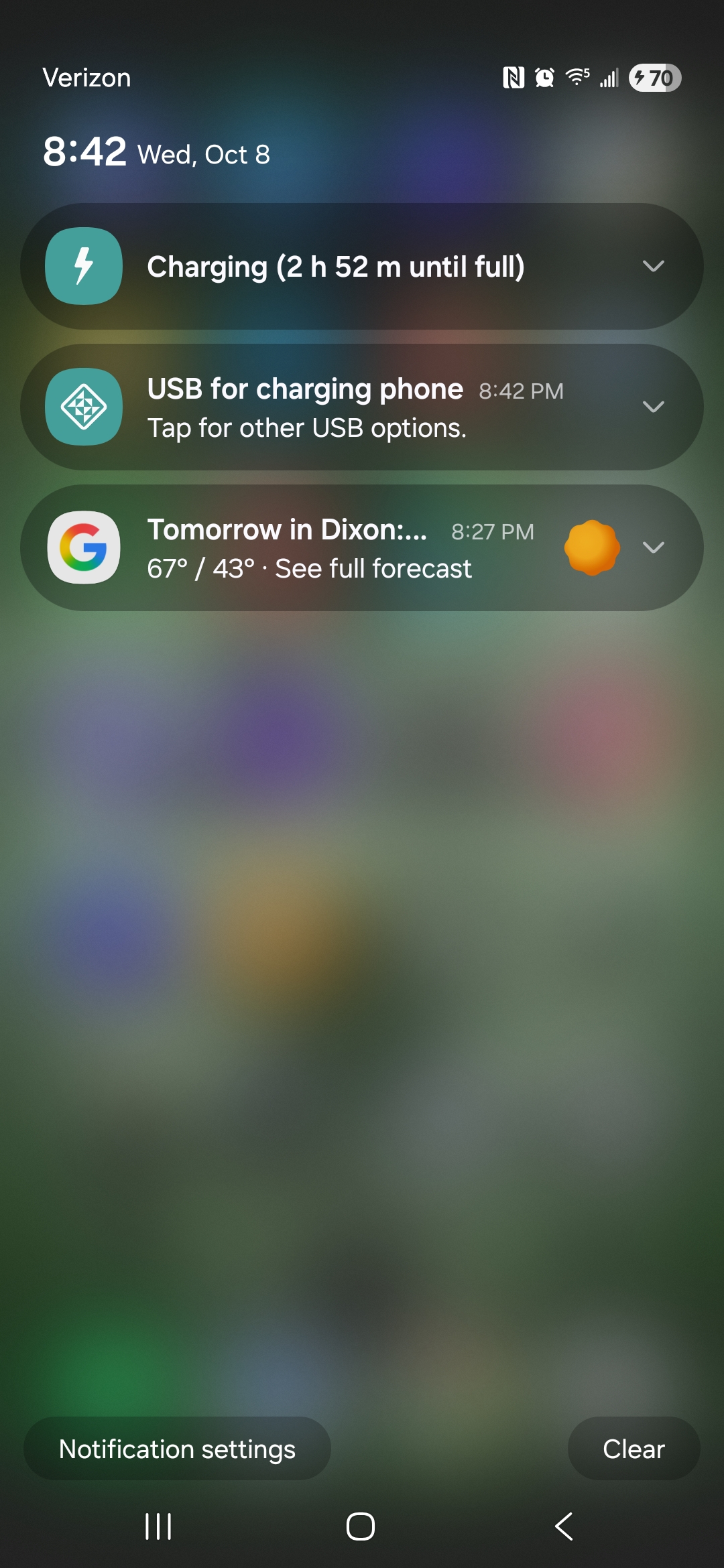Expand the Dixon forecast notification chevron
Image resolution: width=724 pixels, height=1568 pixels.
653,547
